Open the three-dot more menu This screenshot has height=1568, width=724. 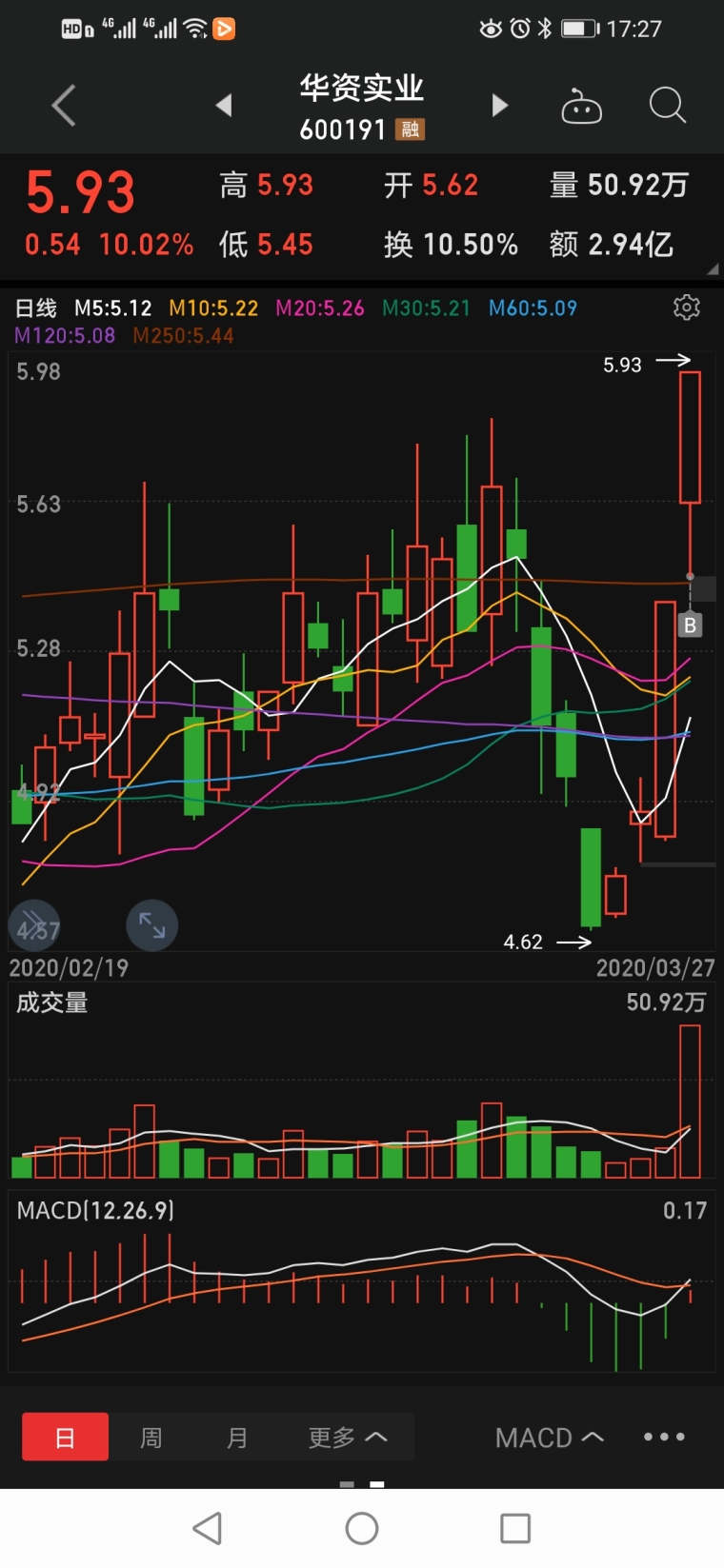pos(664,1437)
